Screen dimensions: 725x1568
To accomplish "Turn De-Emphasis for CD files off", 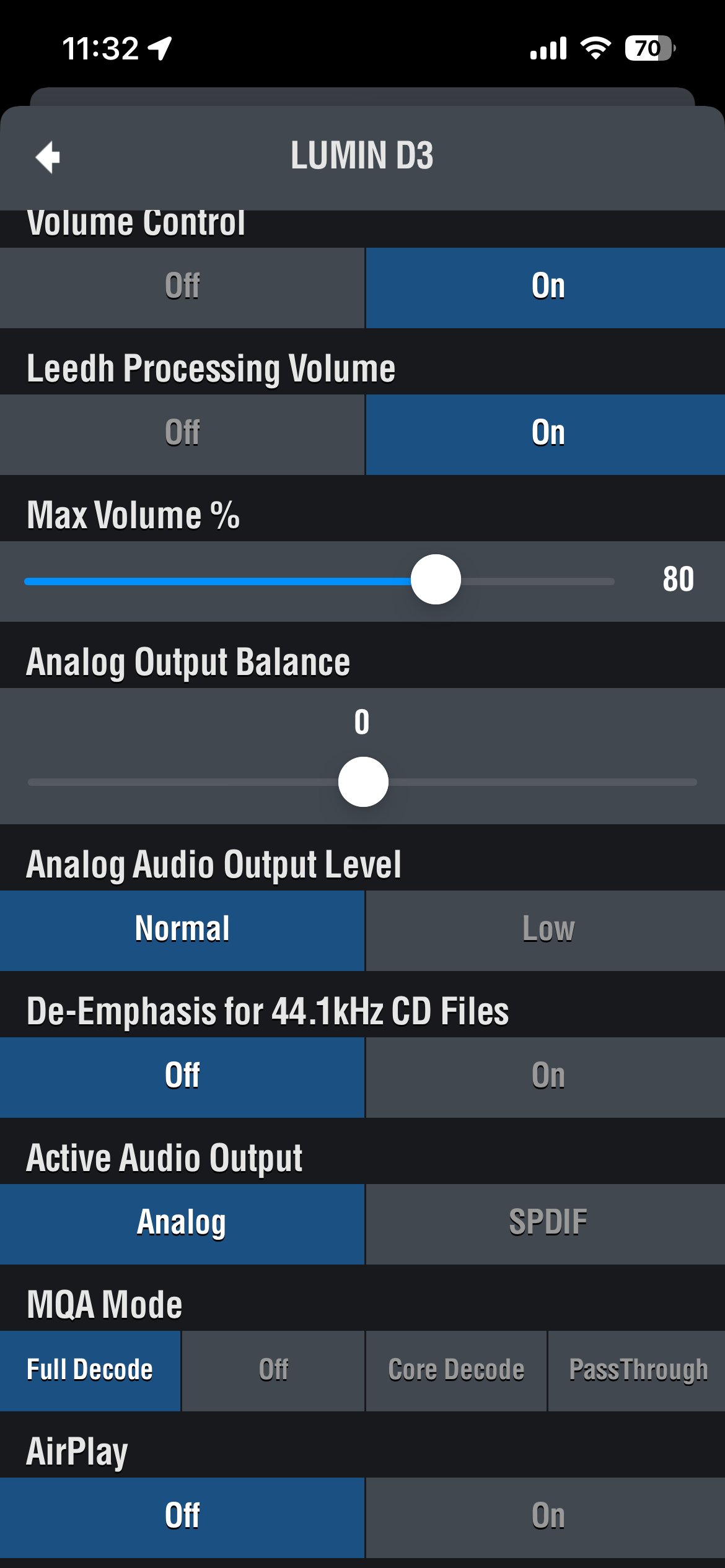I will click(182, 1077).
